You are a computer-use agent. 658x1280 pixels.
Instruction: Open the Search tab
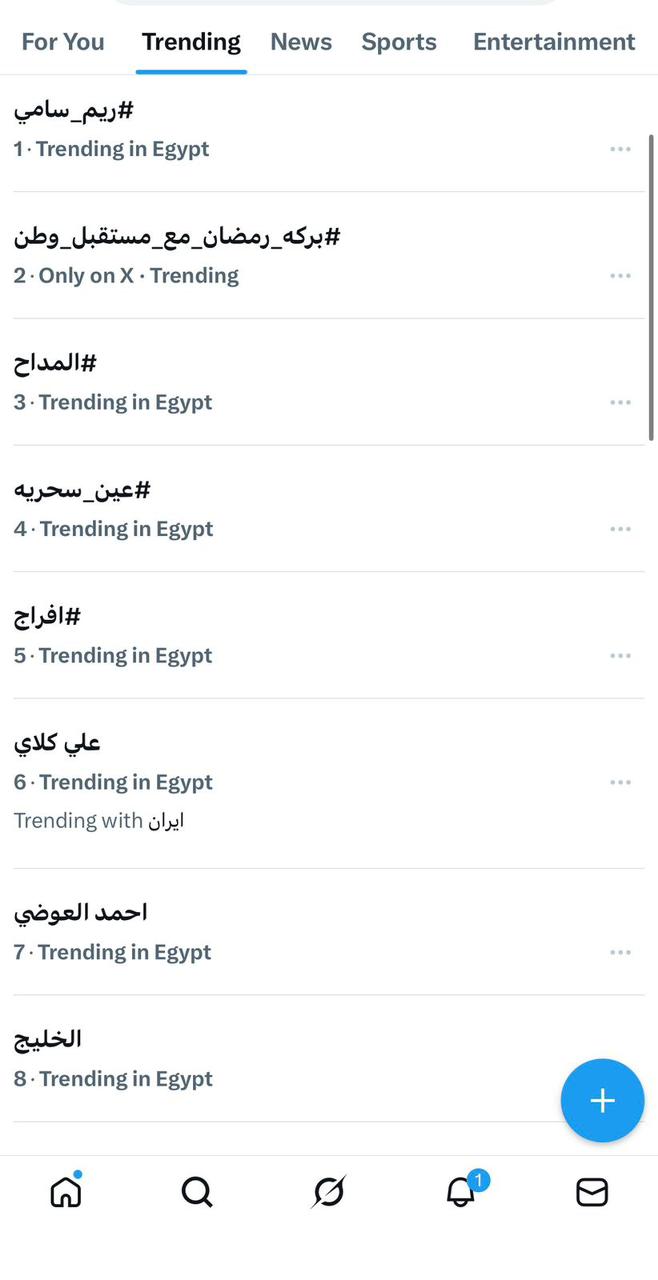[197, 1192]
